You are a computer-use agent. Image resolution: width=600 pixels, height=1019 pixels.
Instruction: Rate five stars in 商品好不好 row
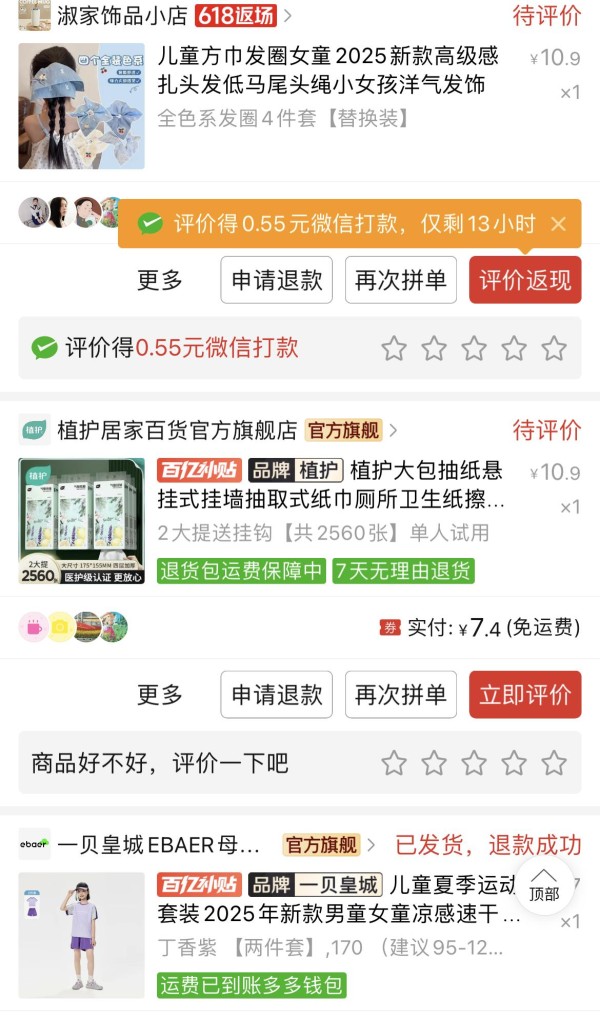click(x=554, y=763)
